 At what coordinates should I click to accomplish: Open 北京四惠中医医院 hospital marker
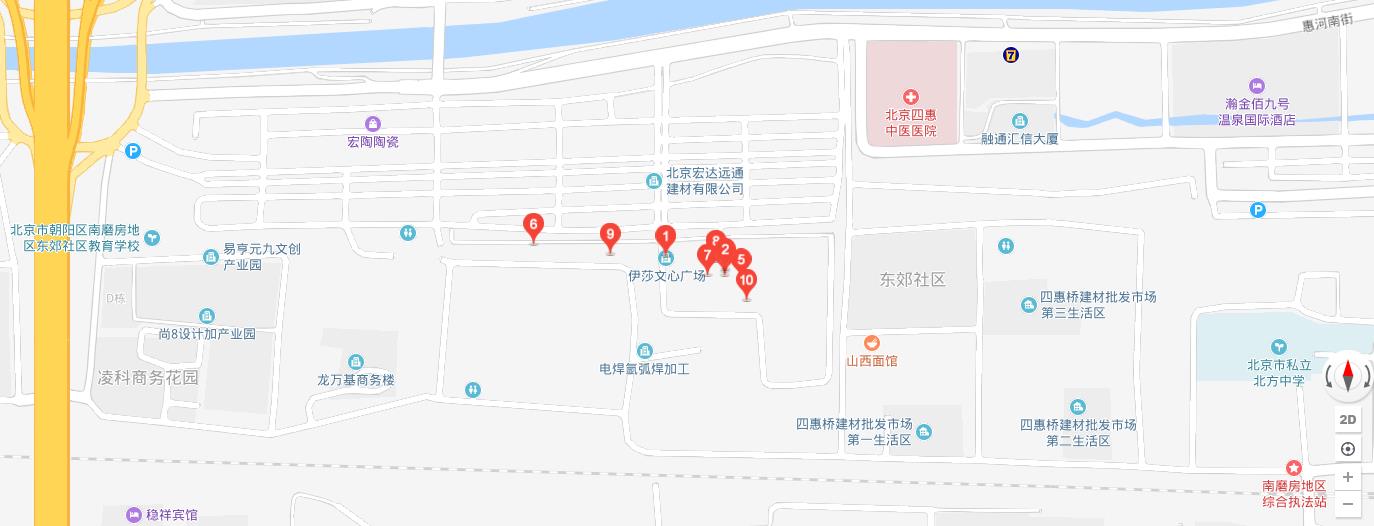pos(910,97)
